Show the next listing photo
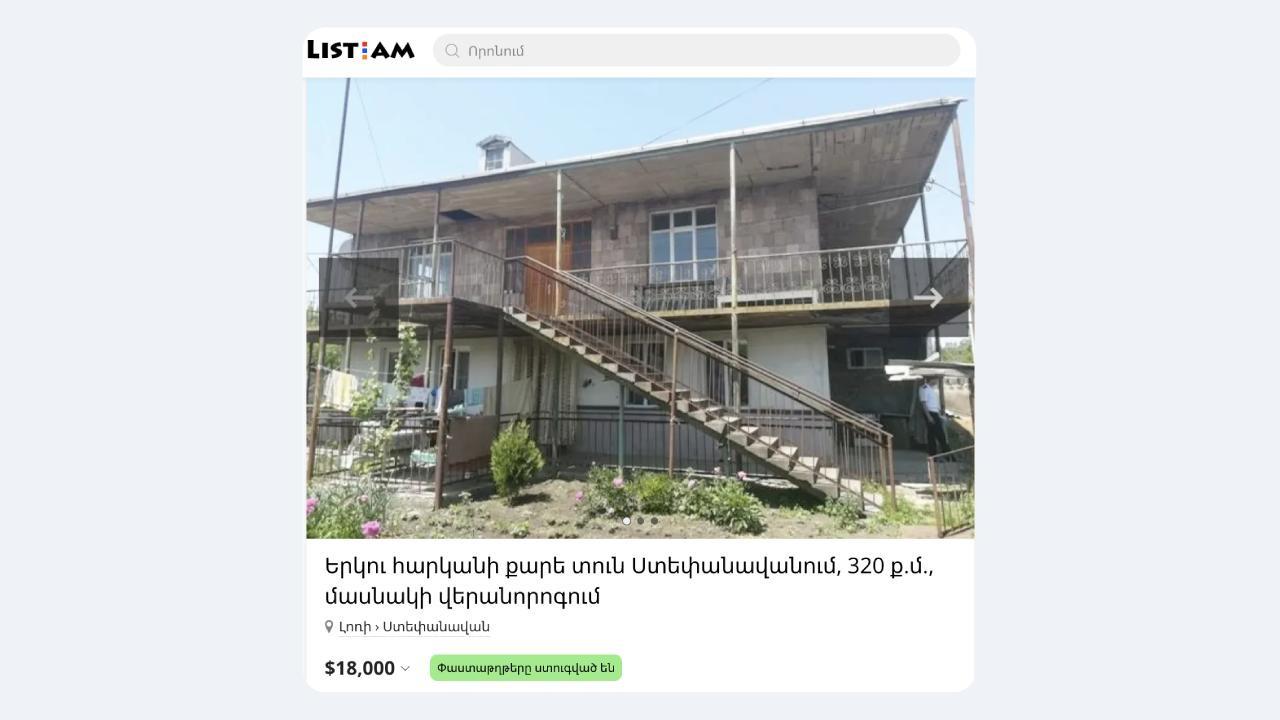Screen dimensions: 1280x720 (929, 297)
